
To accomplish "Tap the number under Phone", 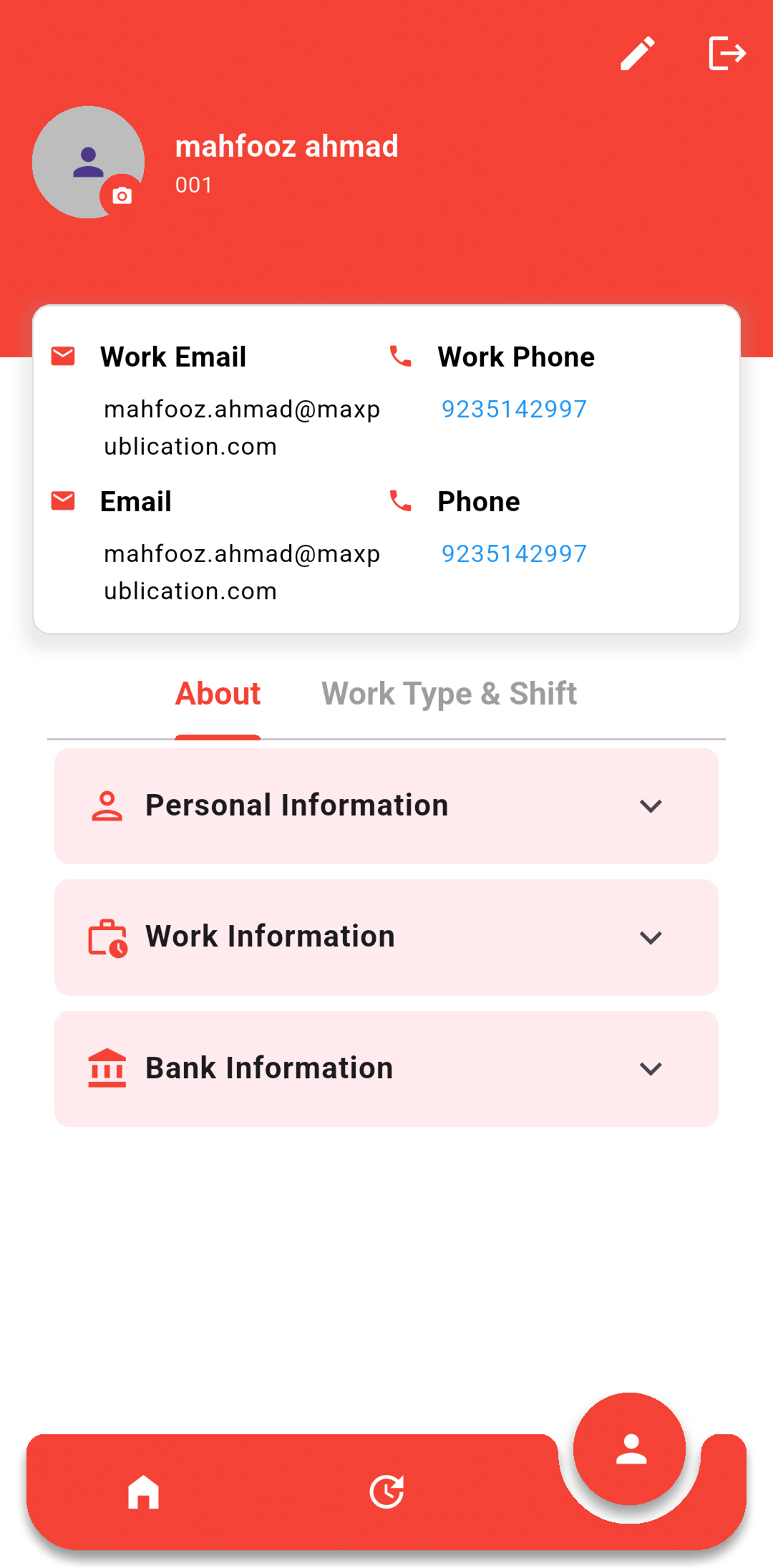I will coord(514,553).
